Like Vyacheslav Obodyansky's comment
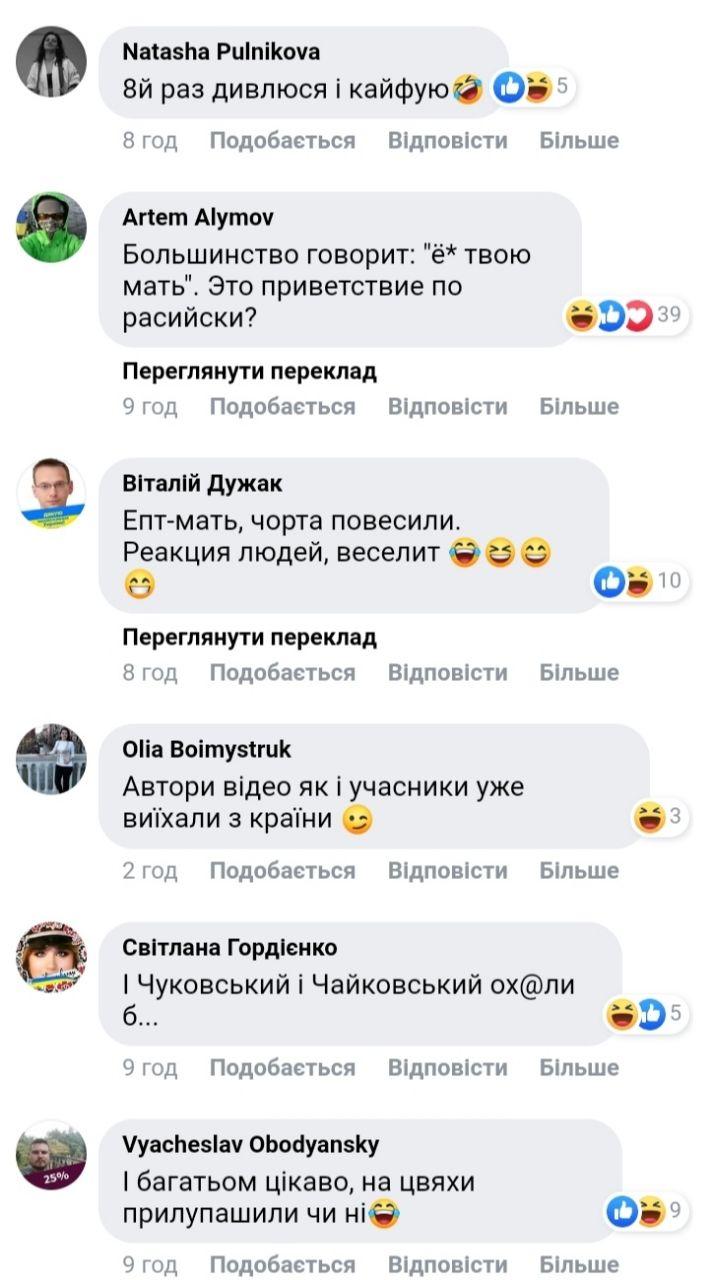This screenshot has width=709, height=1280. [x=282, y=1264]
